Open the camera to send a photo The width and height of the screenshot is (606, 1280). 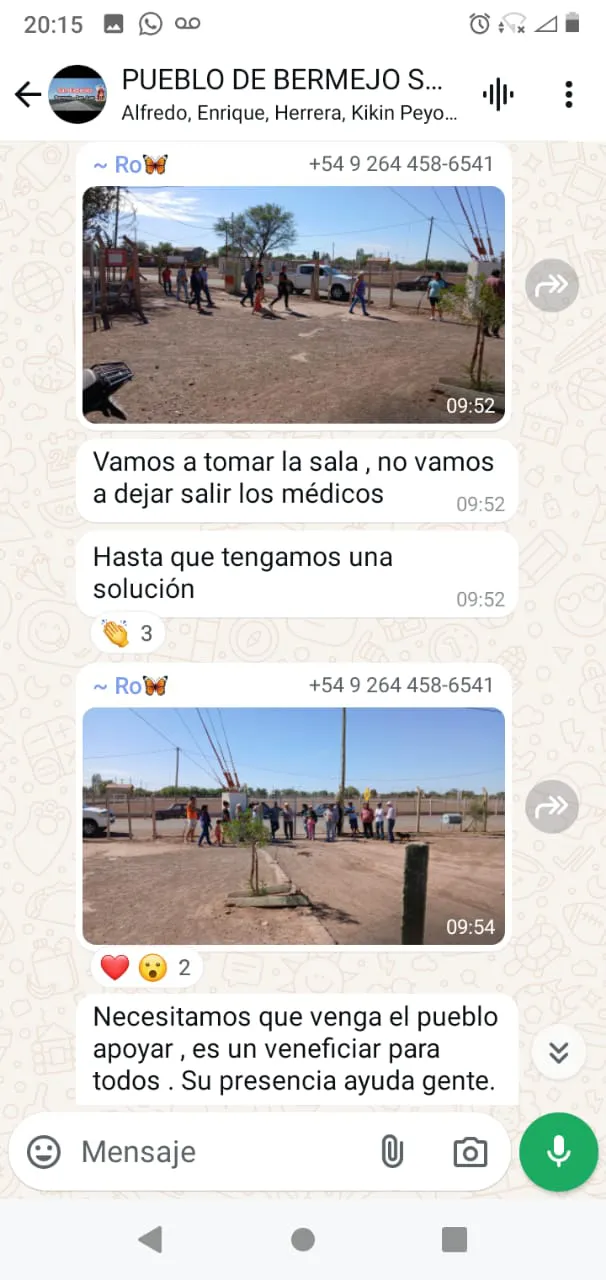tap(470, 1152)
